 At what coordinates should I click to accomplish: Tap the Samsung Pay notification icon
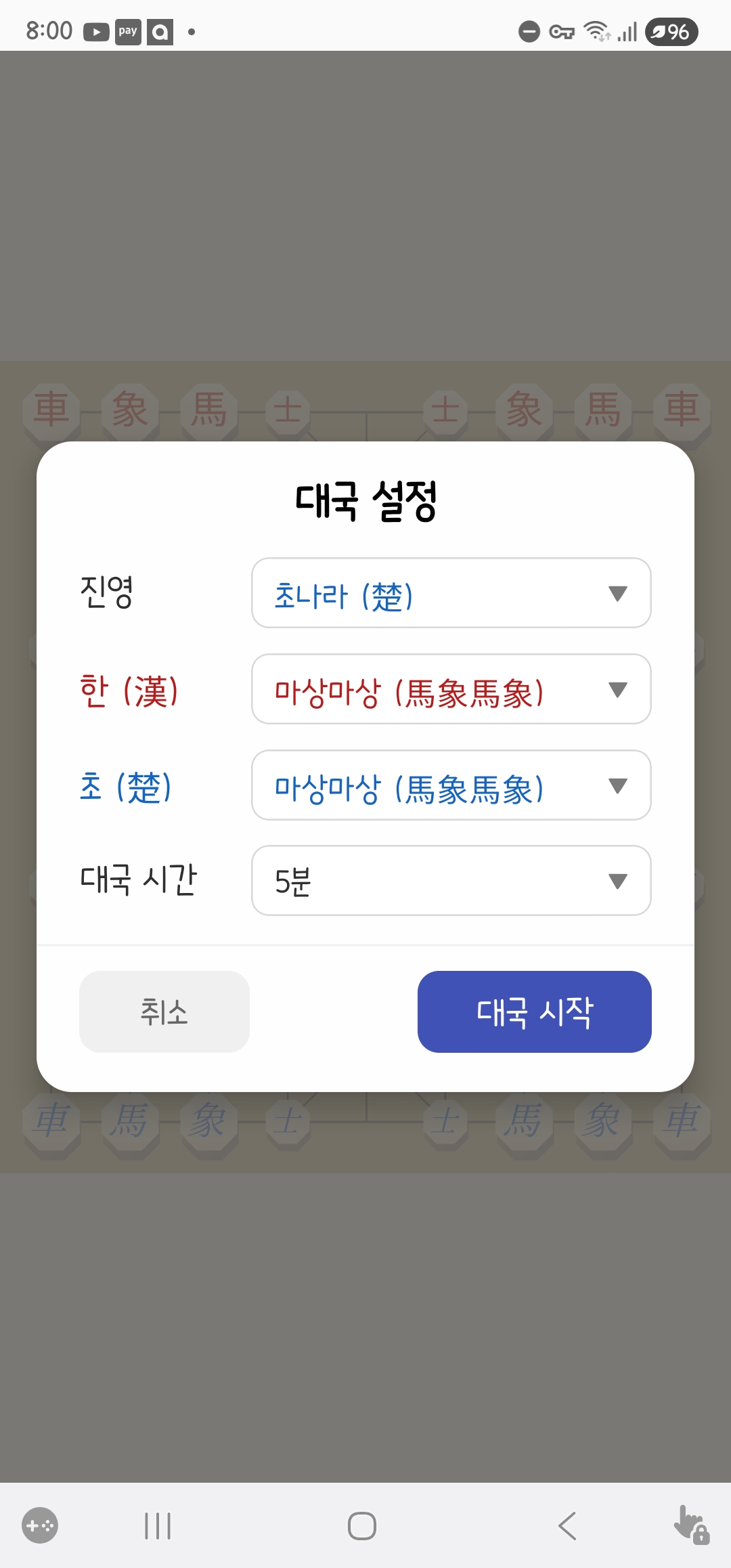pyautogui.click(x=127, y=30)
